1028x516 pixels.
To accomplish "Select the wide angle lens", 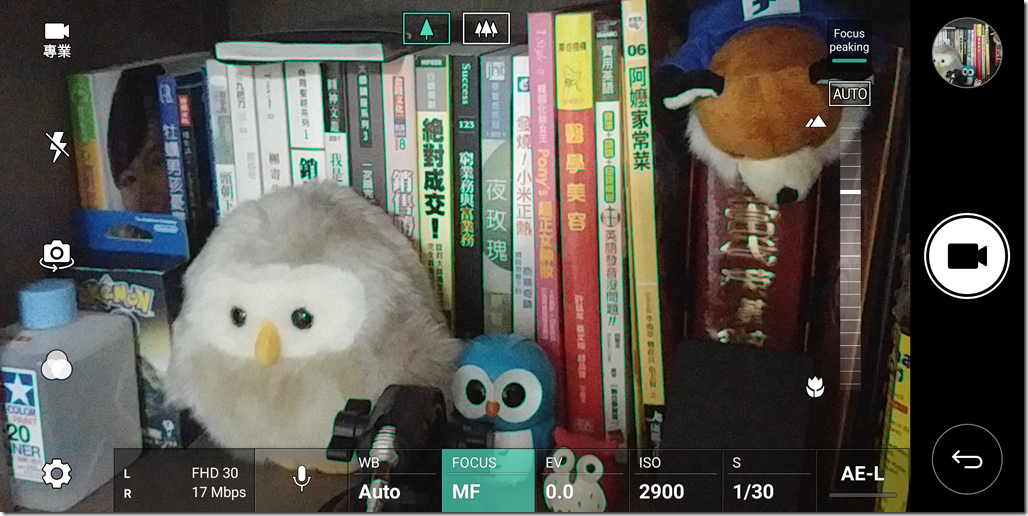I will [x=486, y=28].
